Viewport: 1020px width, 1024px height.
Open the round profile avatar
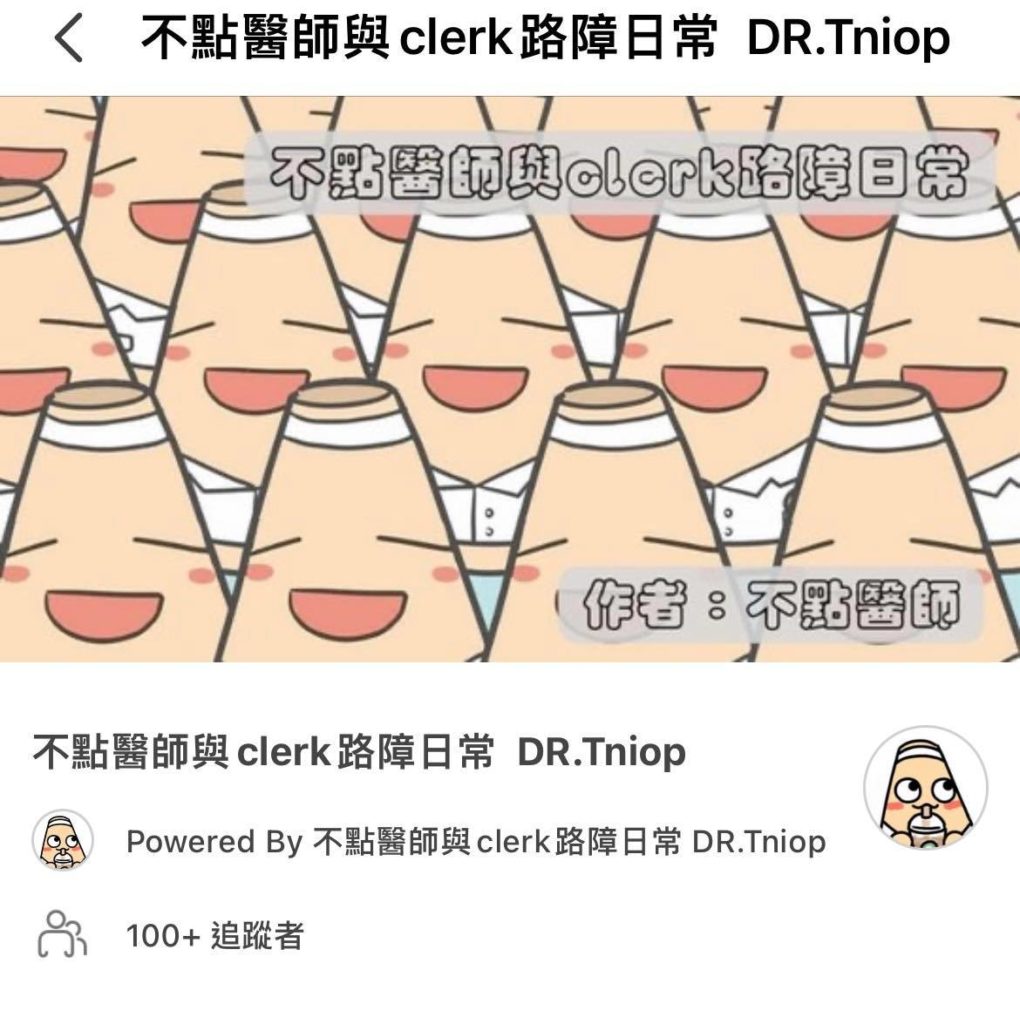point(925,788)
